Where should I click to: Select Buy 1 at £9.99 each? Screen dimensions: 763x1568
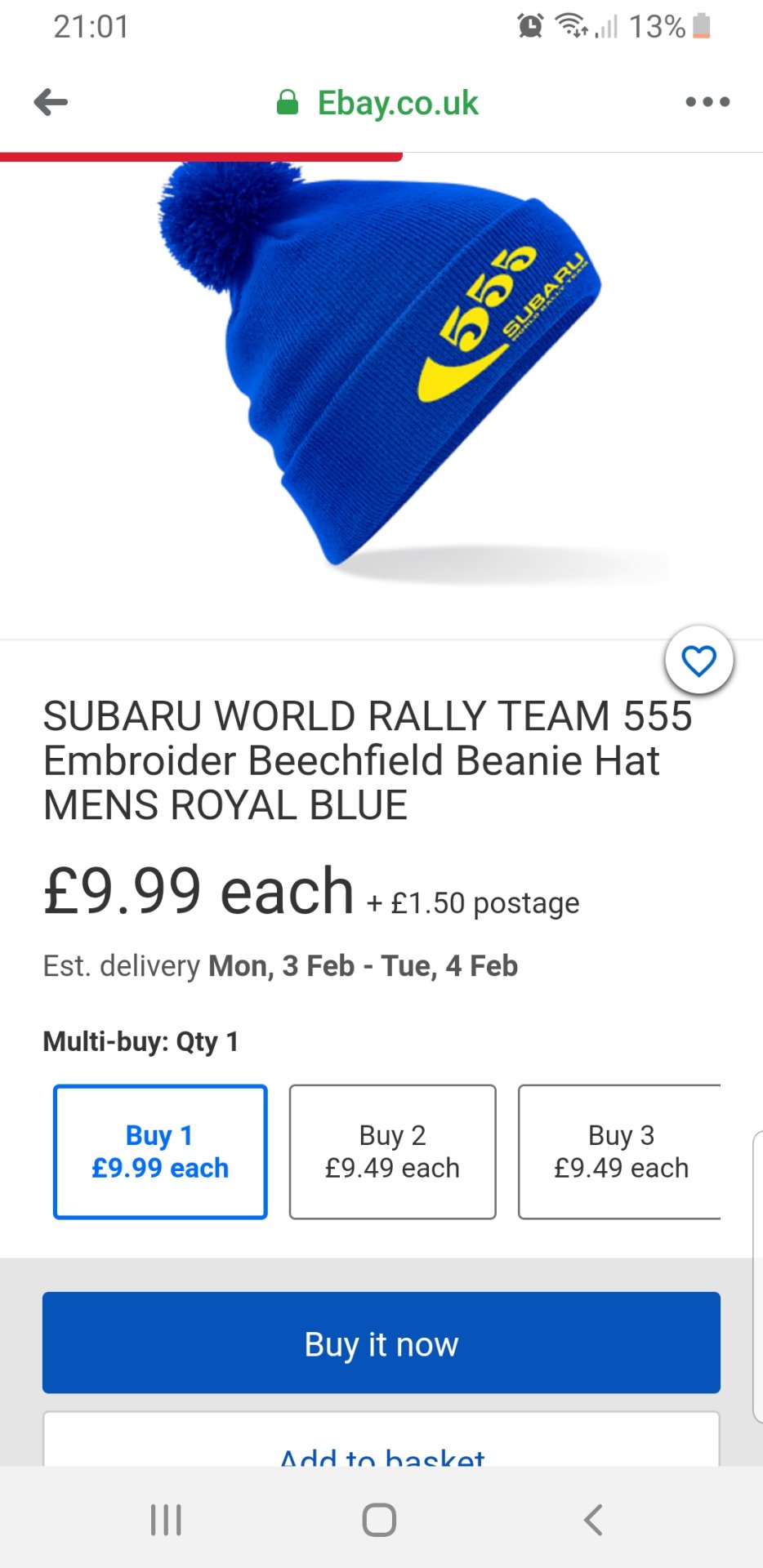pyautogui.click(x=160, y=1151)
